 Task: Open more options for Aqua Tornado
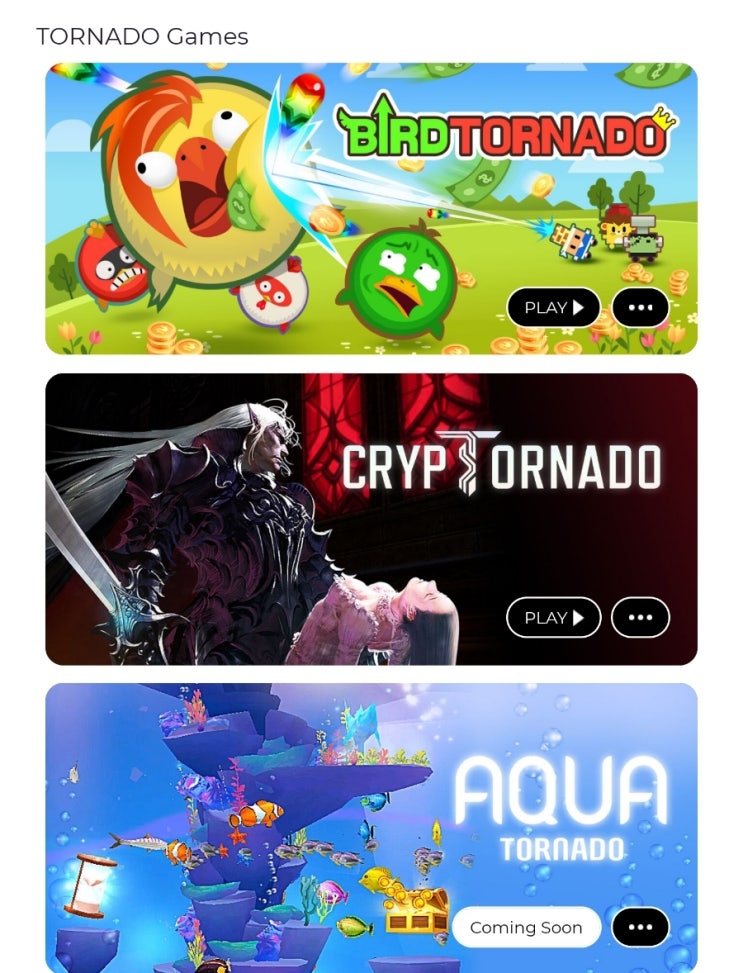[640, 927]
